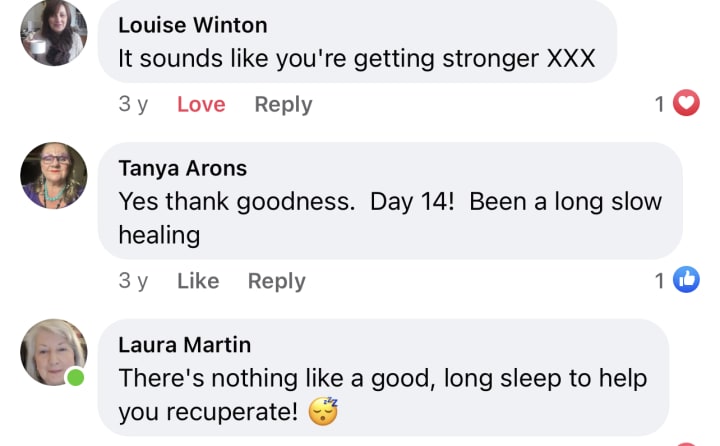Open the name link Louise Winton
This screenshot has height=446, width=720.
(x=192, y=24)
